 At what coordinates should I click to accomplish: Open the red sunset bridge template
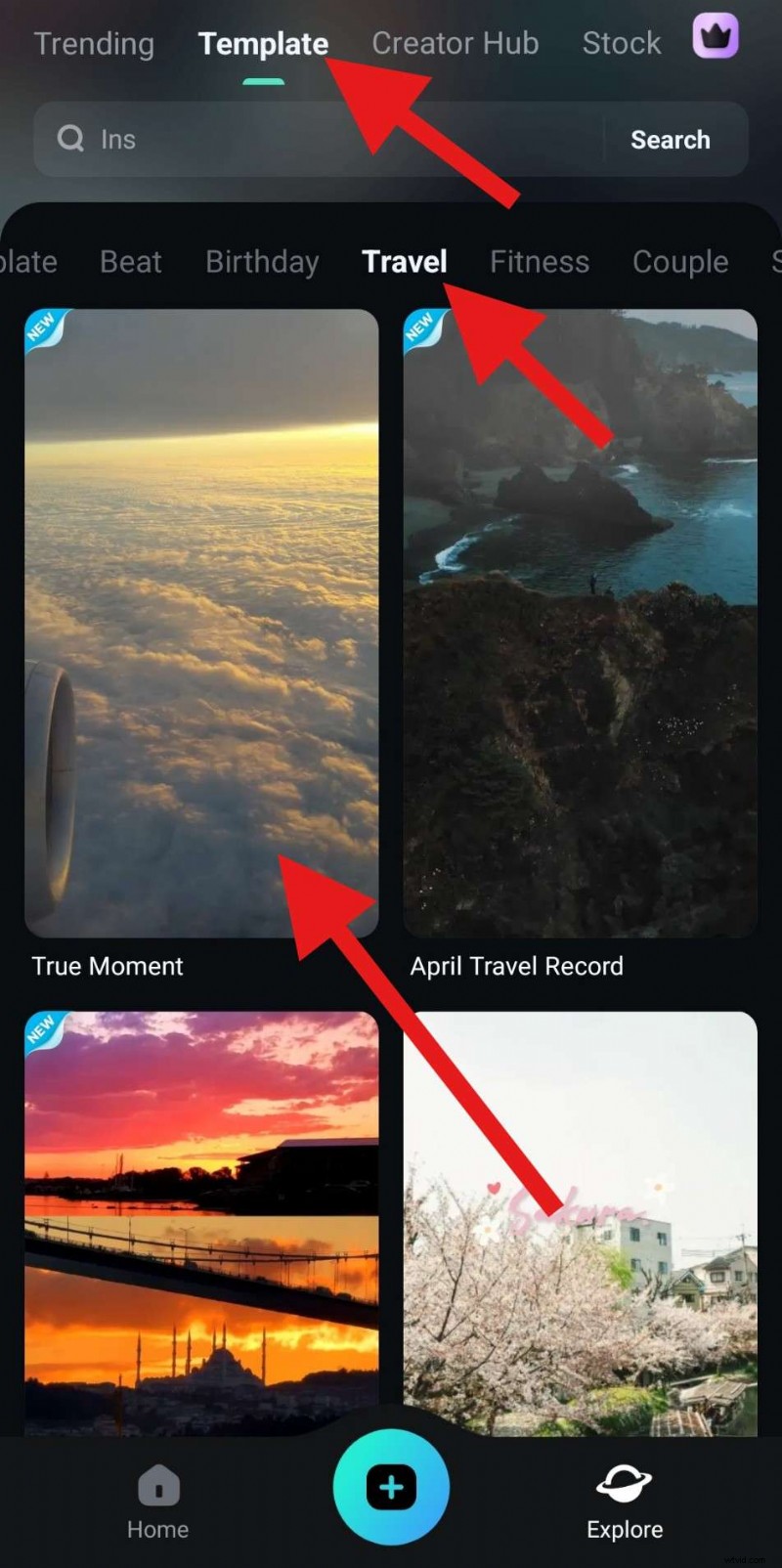201,1222
